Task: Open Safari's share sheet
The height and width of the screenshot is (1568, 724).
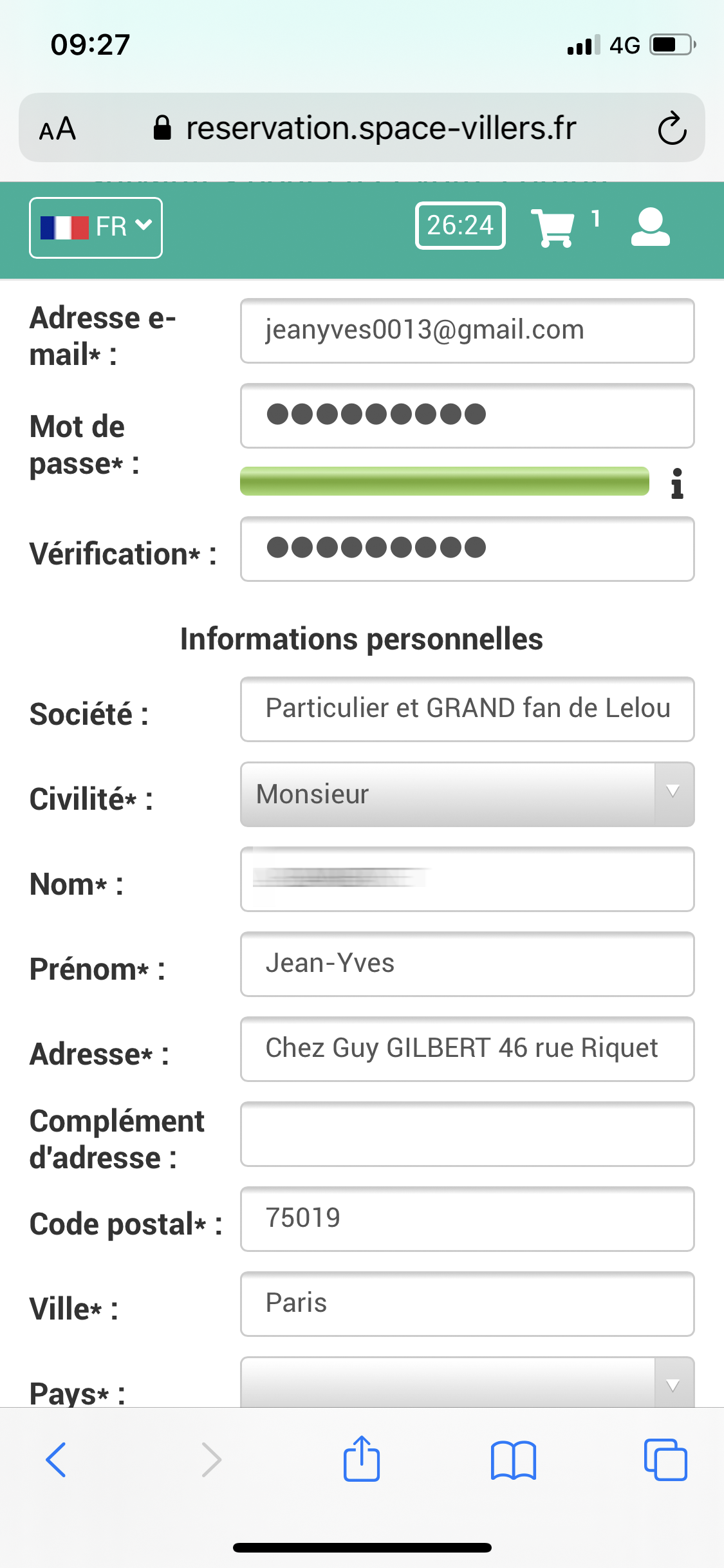Action: [362, 1458]
